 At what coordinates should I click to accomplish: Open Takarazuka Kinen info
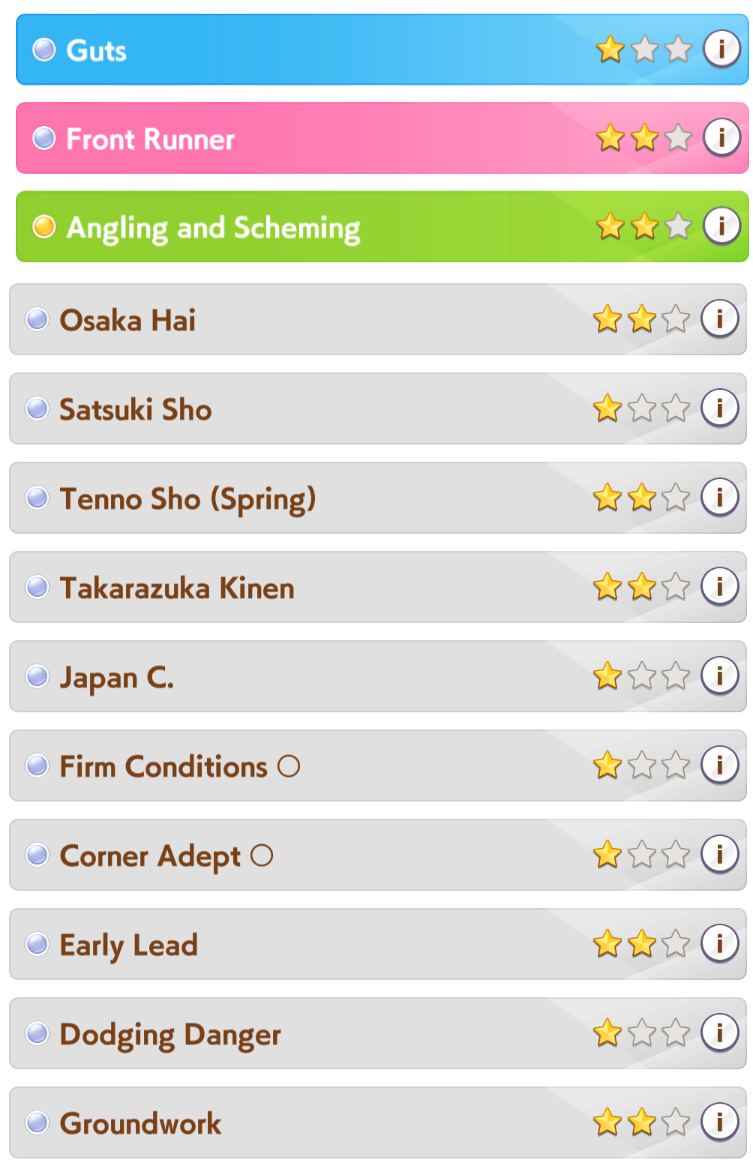719,586
